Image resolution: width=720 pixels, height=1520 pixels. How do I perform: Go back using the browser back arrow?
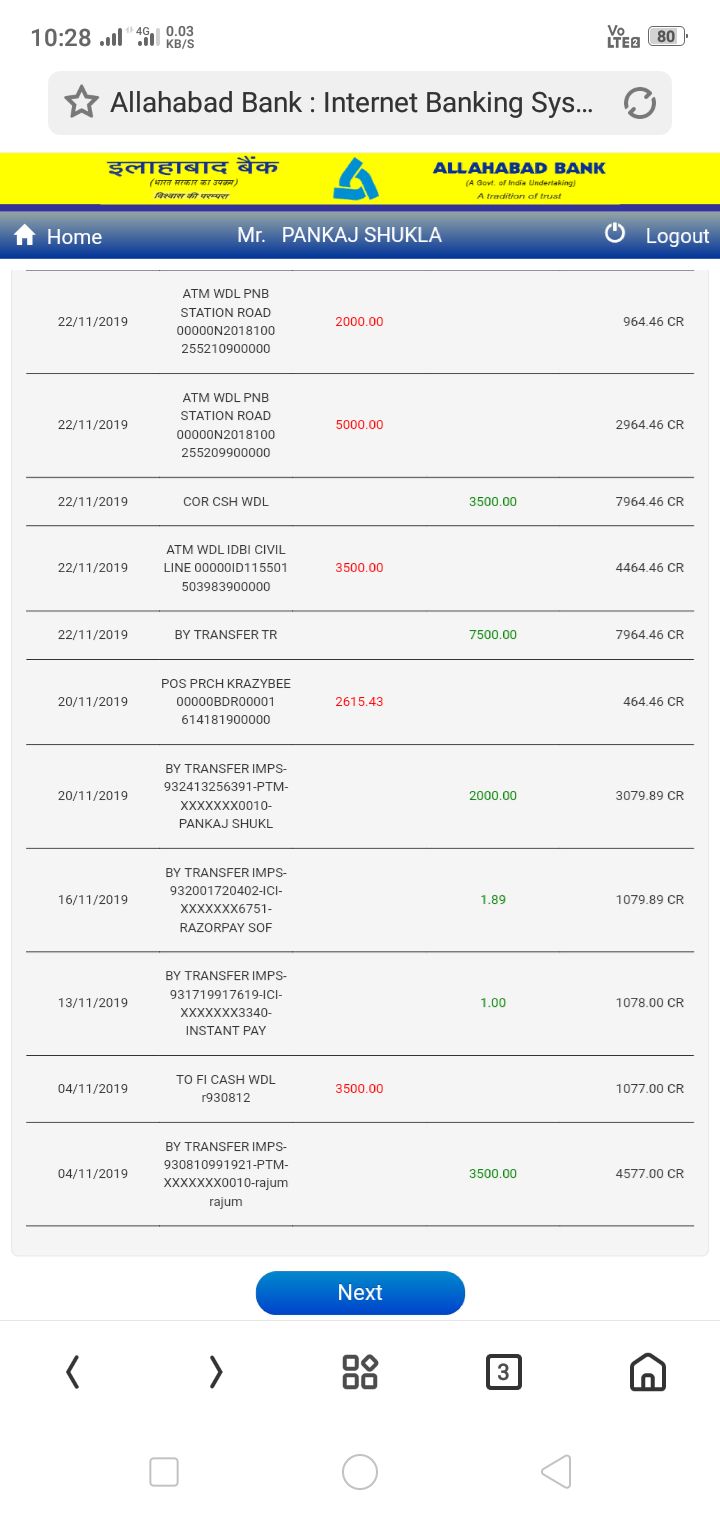tap(72, 1372)
